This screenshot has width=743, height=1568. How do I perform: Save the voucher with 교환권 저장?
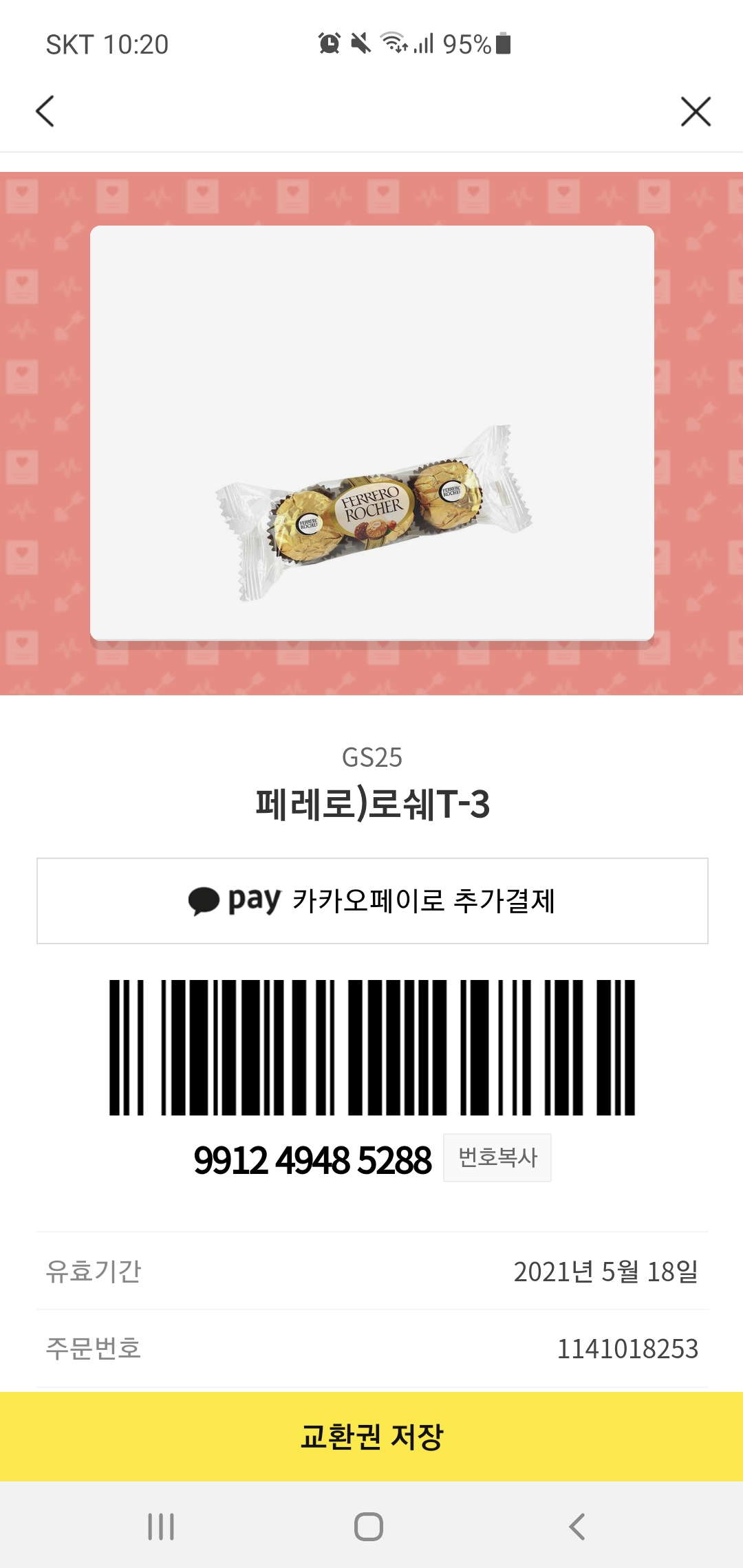371,1437
